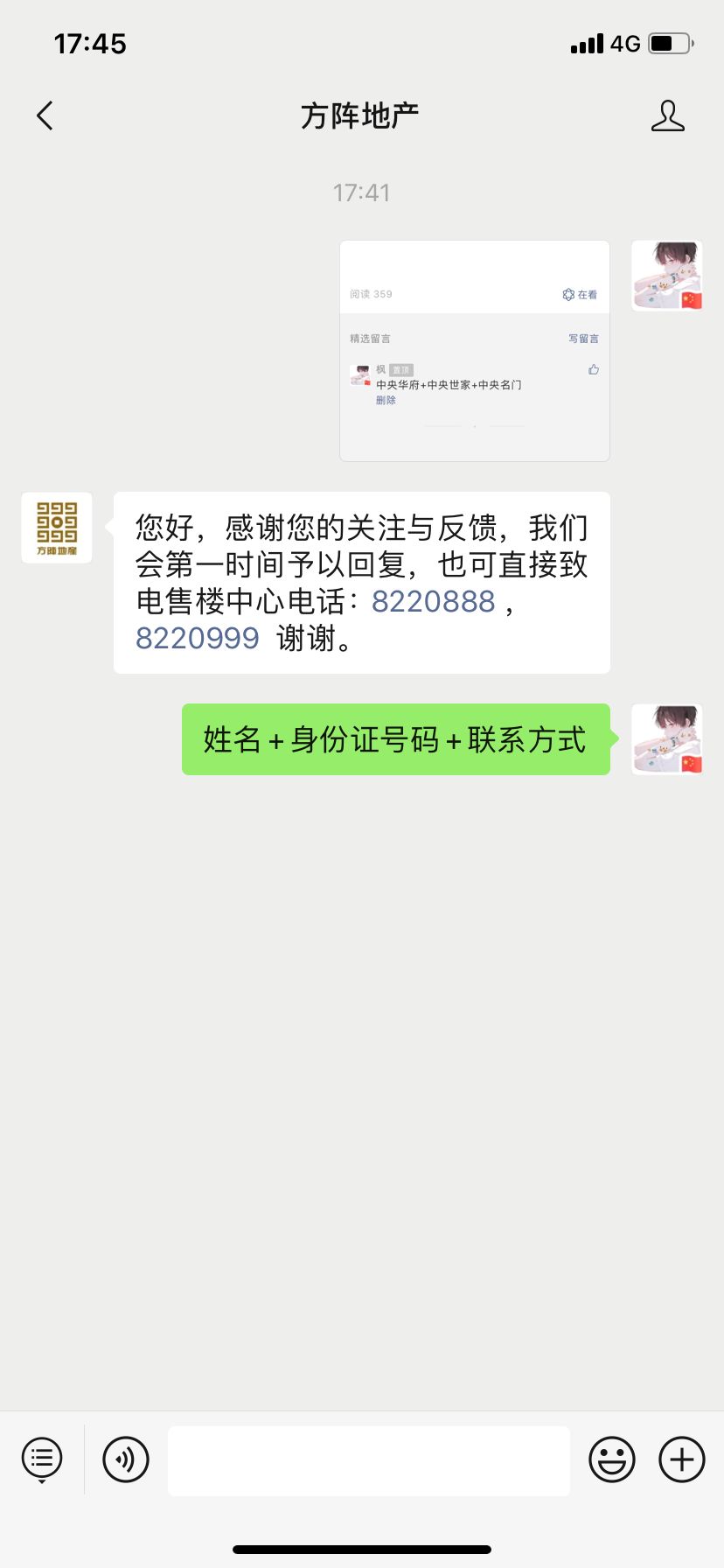
Task: Open the emoji sticker panel
Action: click(x=611, y=1459)
